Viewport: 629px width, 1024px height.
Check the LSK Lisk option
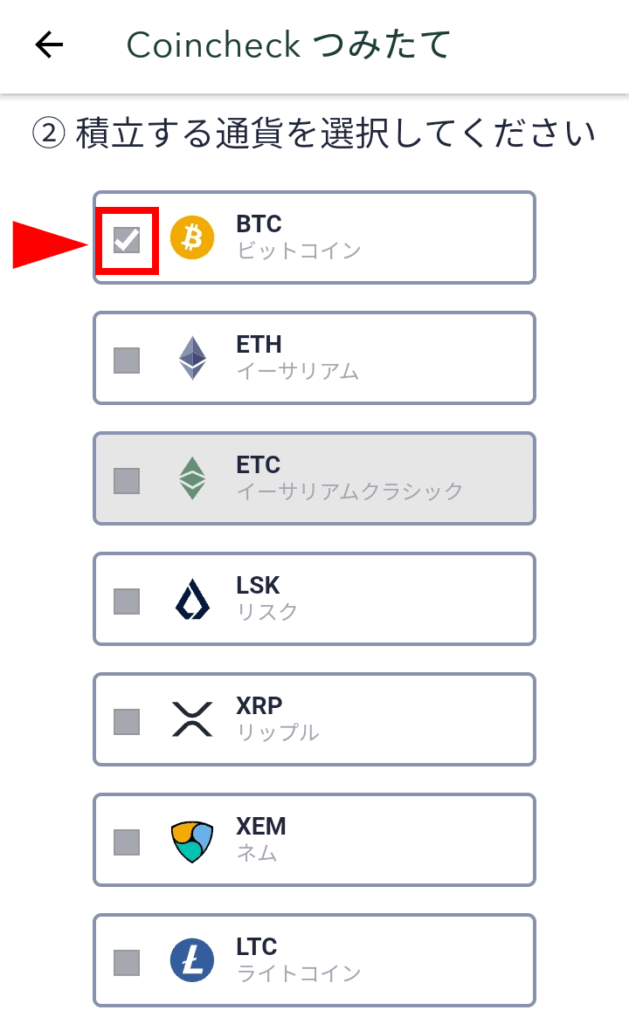127,600
